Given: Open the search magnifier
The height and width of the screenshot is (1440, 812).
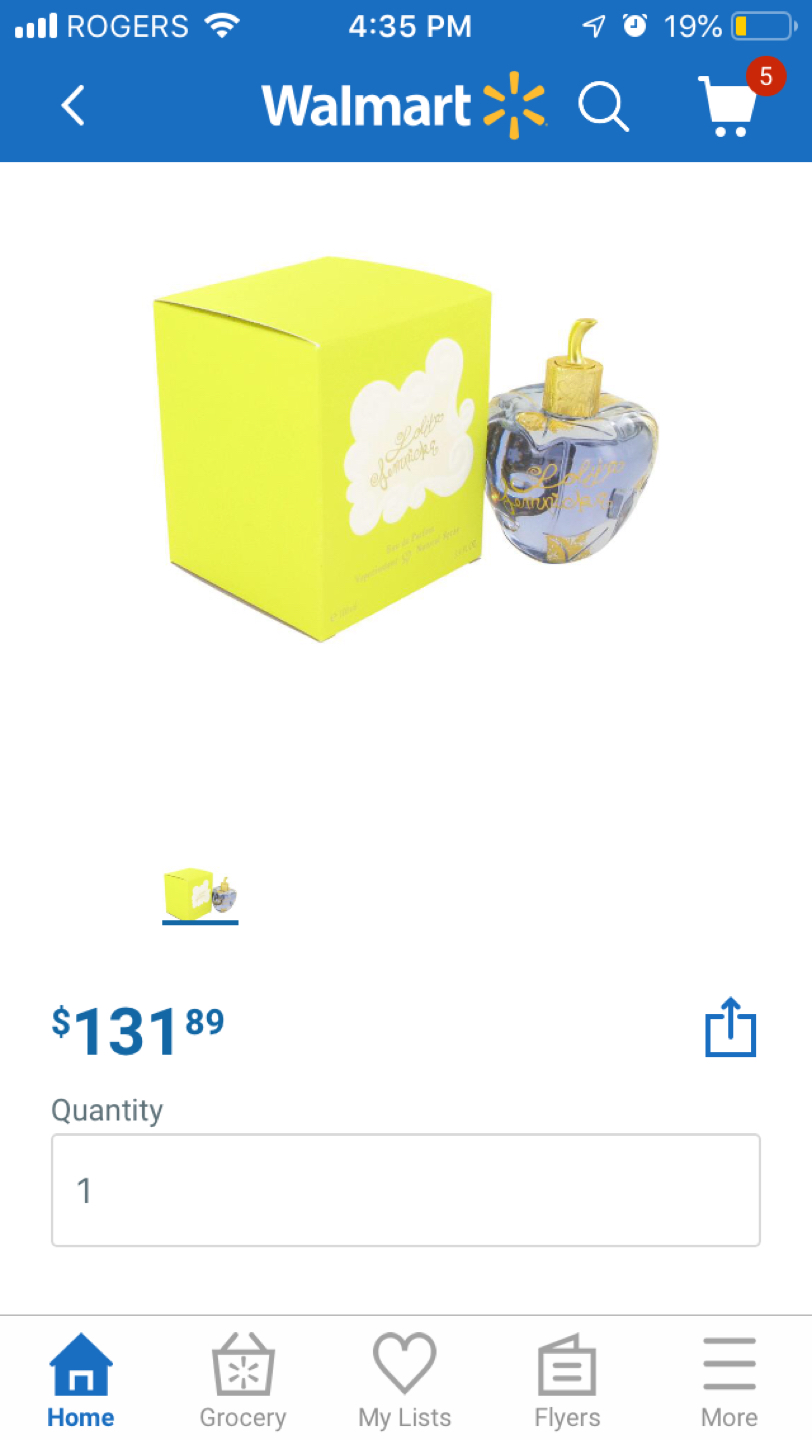Looking at the screenshot, I should [x=604, y=105].
